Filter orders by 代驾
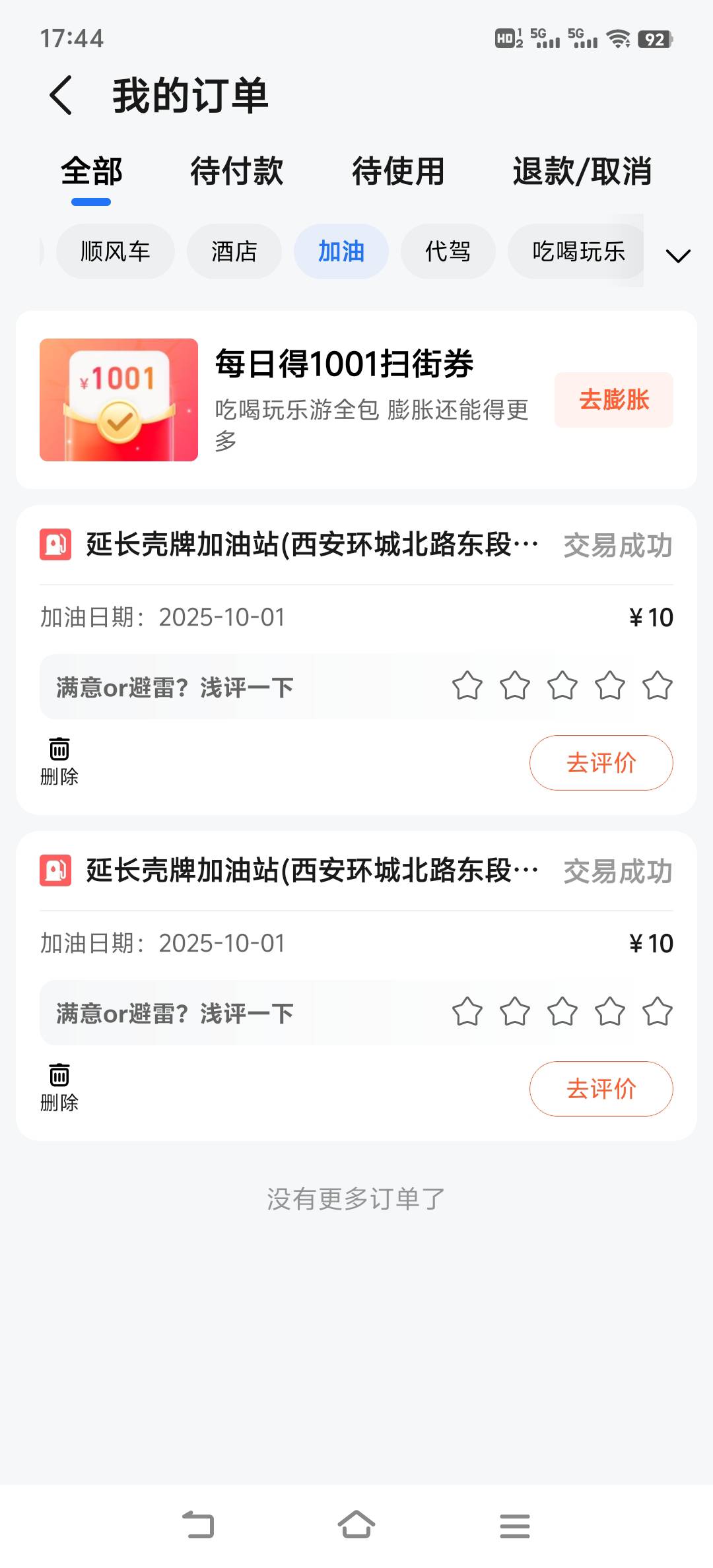This screenshot has width=713, height=1568. point(448,251)
